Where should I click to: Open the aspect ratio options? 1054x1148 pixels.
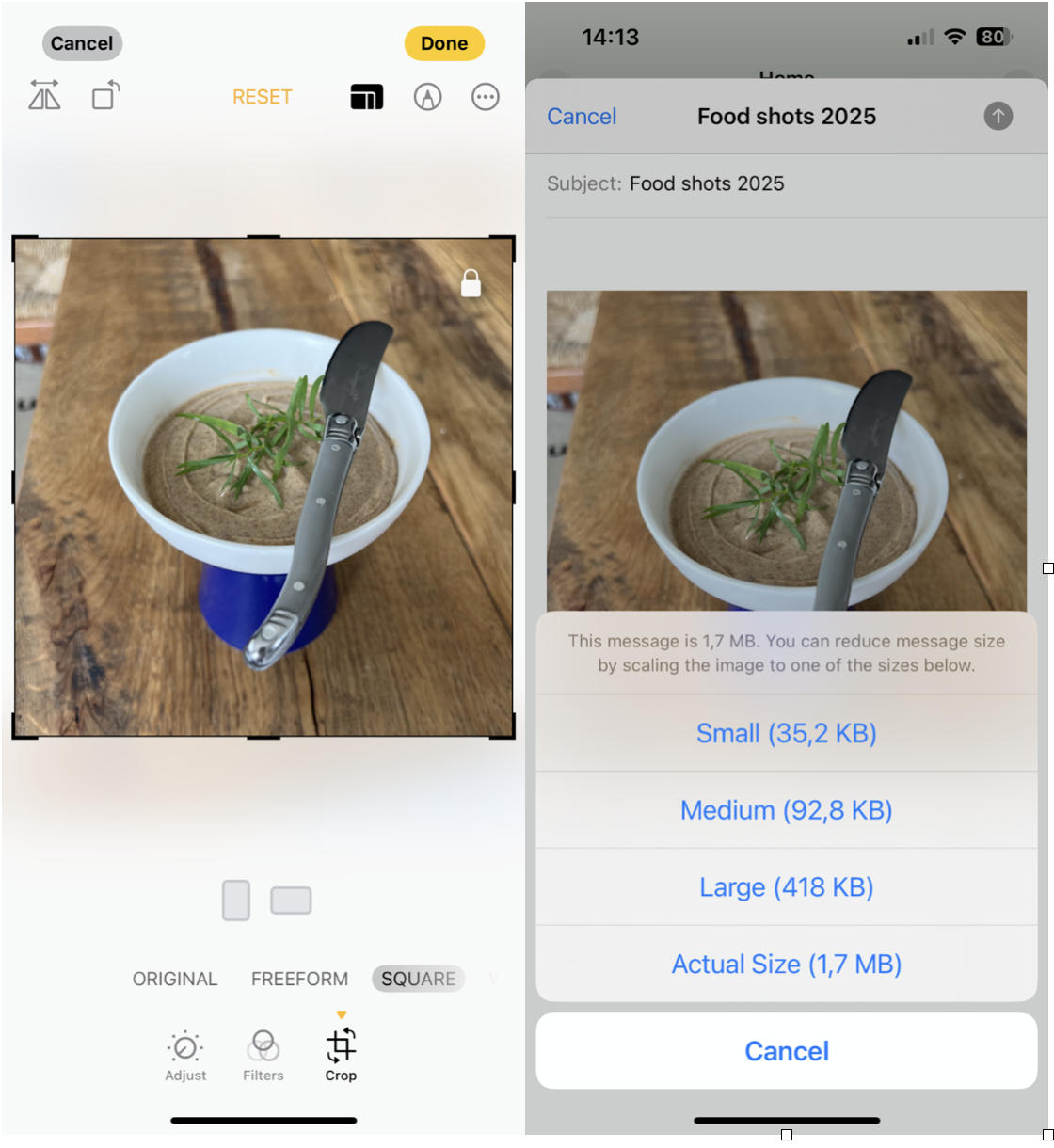pos(366,96)
